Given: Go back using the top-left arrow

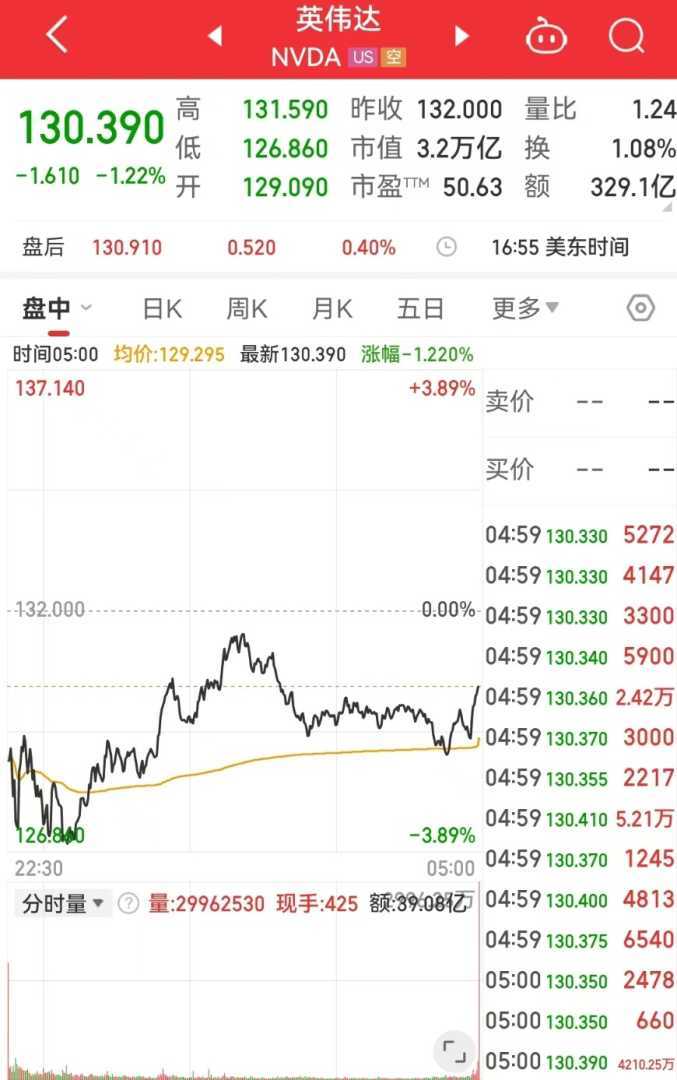Looking at the screenshot, I should coord(57,36).
